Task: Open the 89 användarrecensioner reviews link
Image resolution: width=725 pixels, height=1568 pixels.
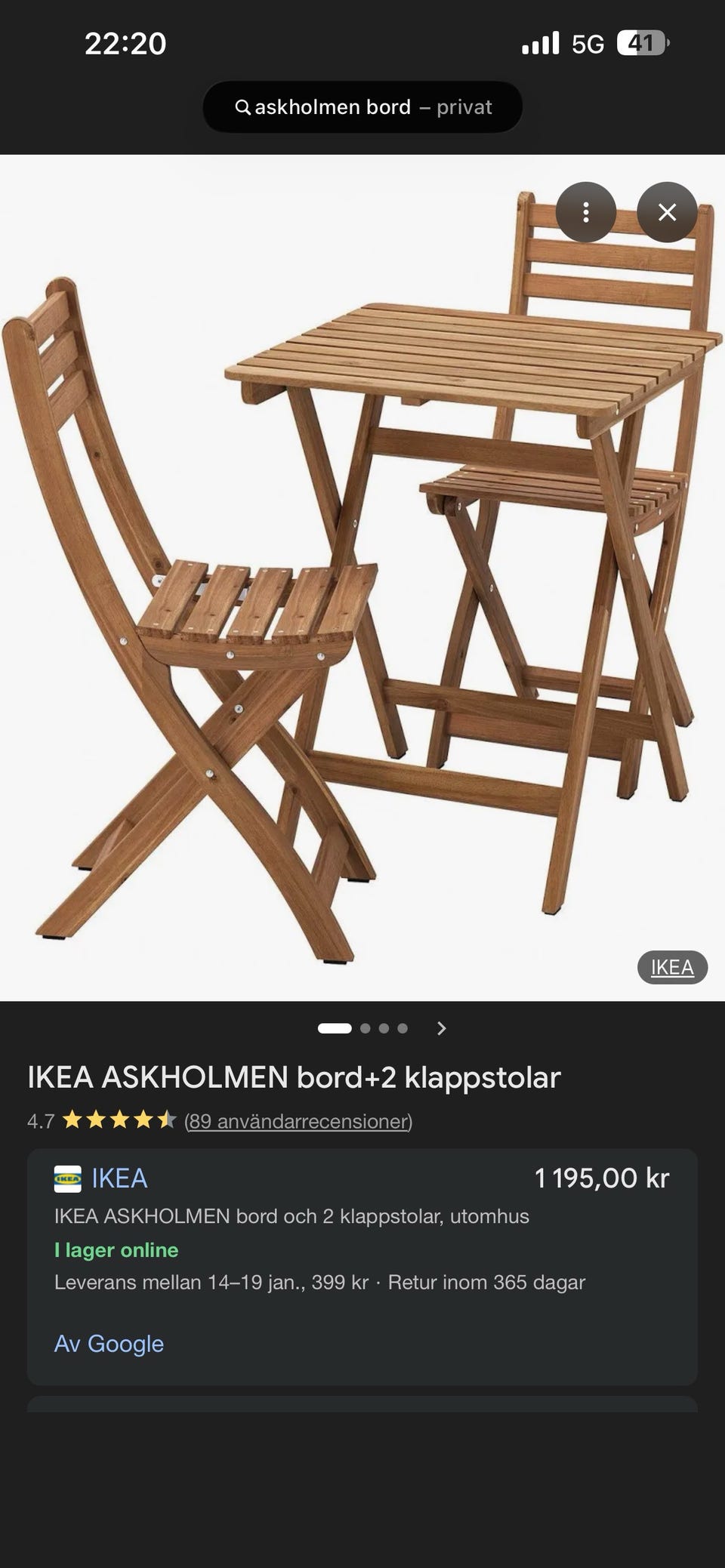Action: (x=298, y=1122)
